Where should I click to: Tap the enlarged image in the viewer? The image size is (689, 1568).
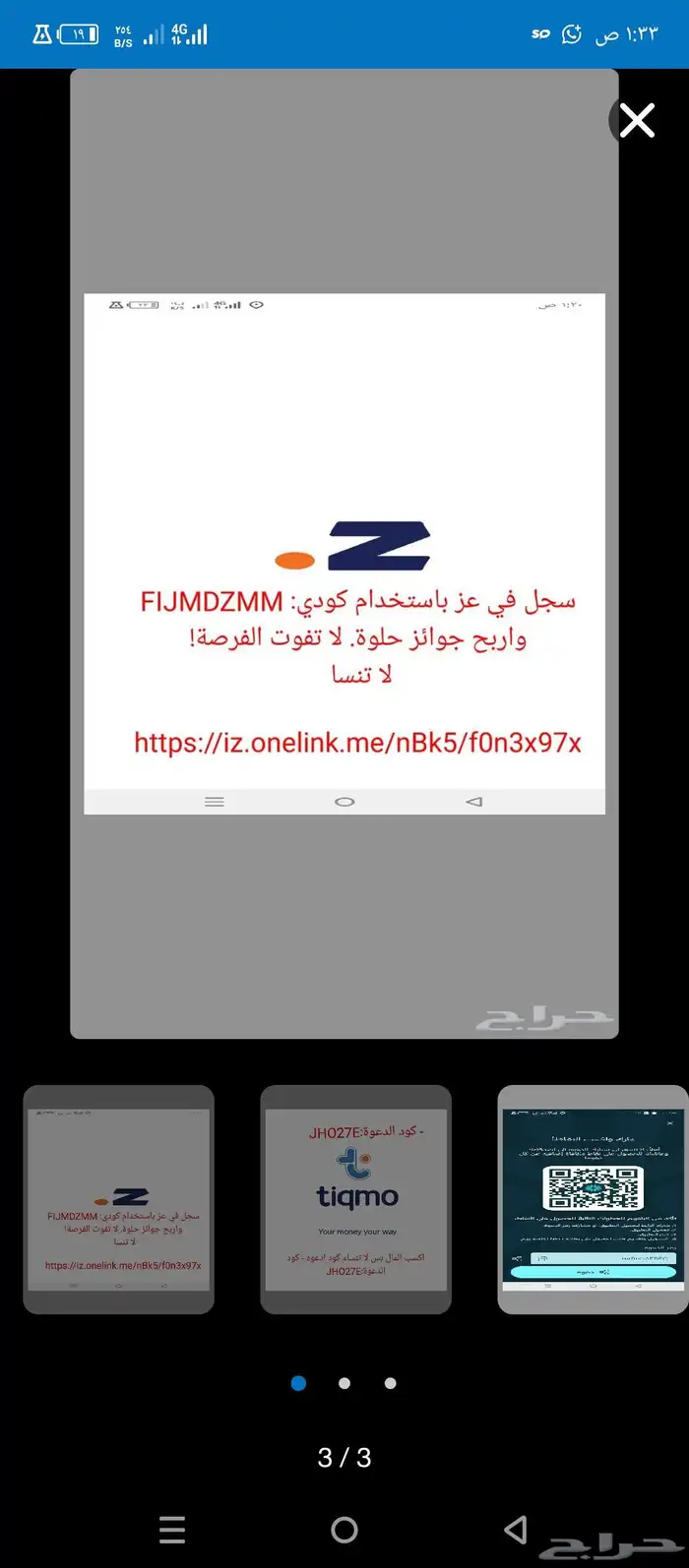(344, 554)
